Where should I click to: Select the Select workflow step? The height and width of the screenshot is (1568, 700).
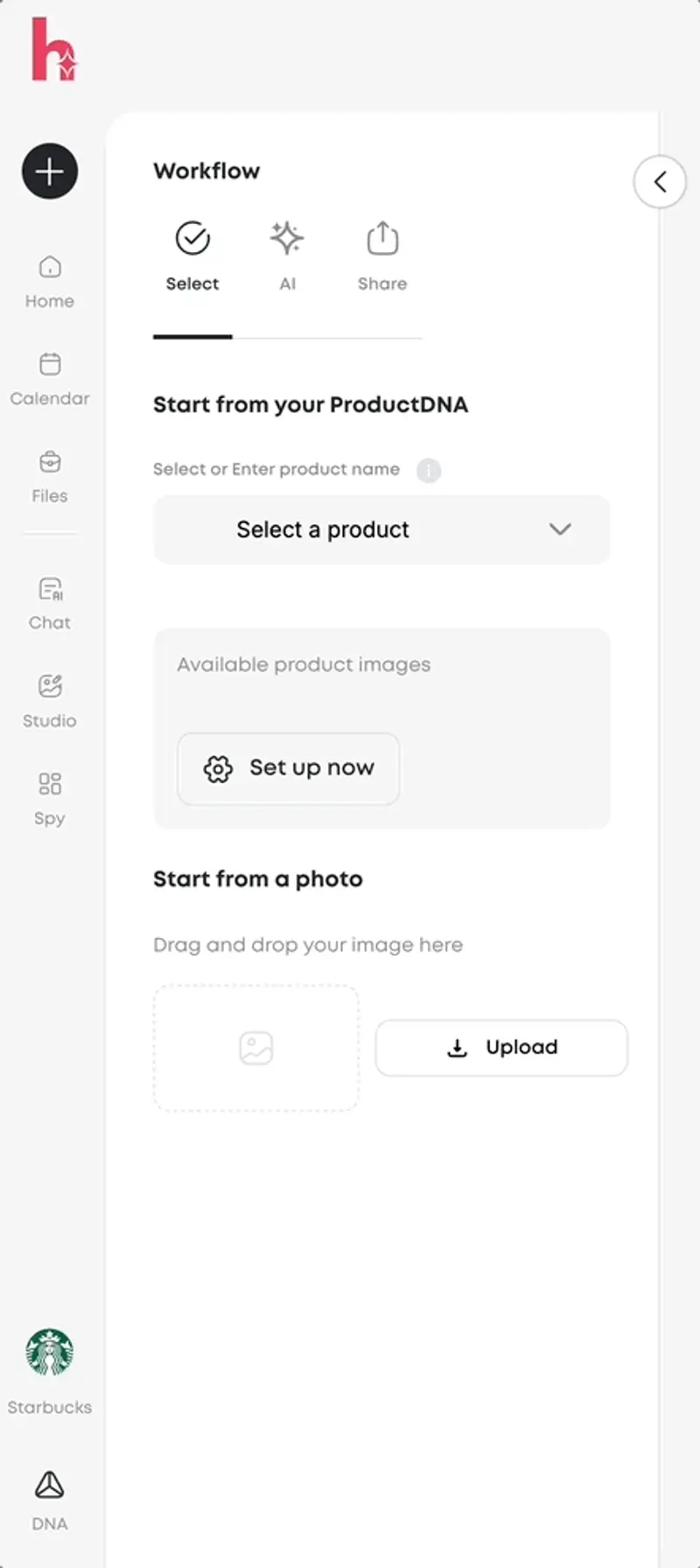192,257
